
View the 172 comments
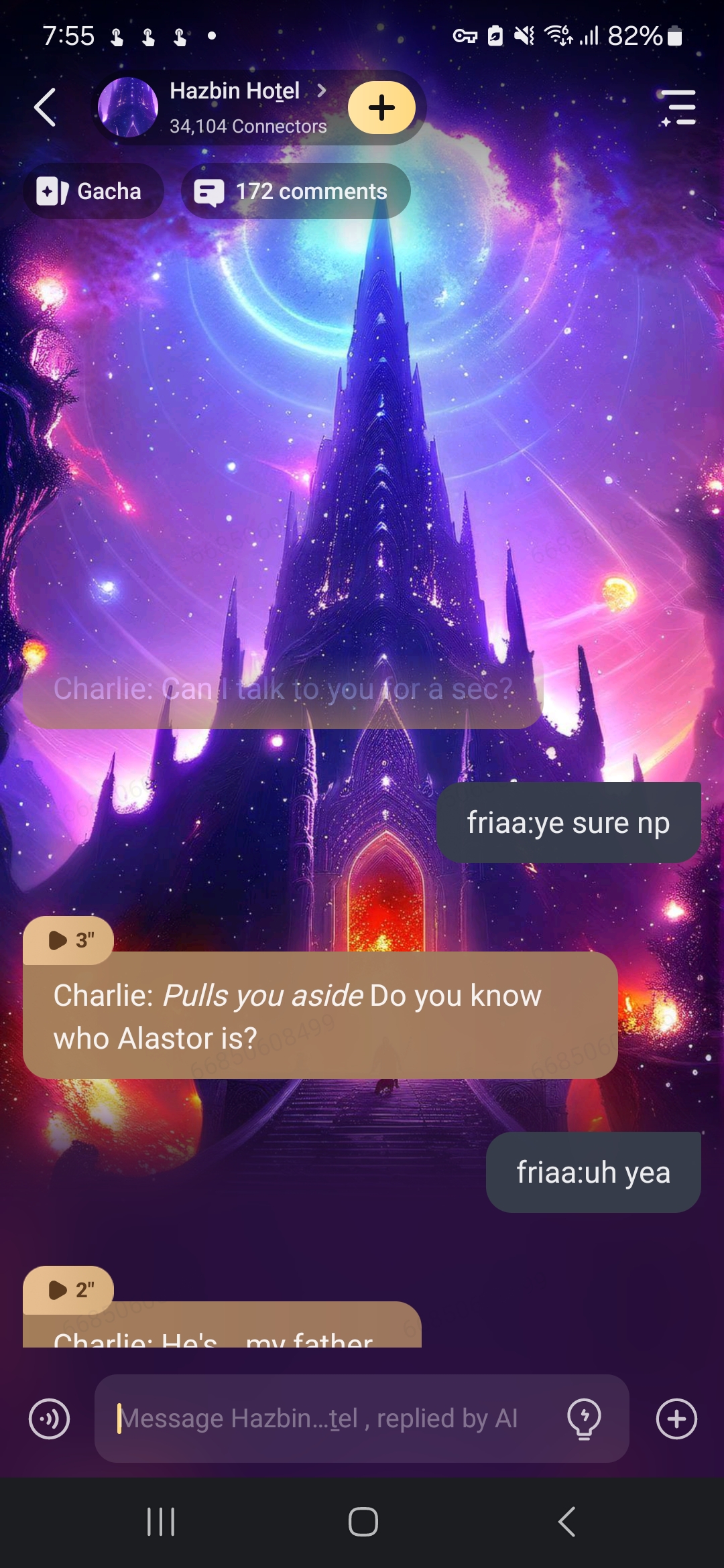[x=295, y=192]
